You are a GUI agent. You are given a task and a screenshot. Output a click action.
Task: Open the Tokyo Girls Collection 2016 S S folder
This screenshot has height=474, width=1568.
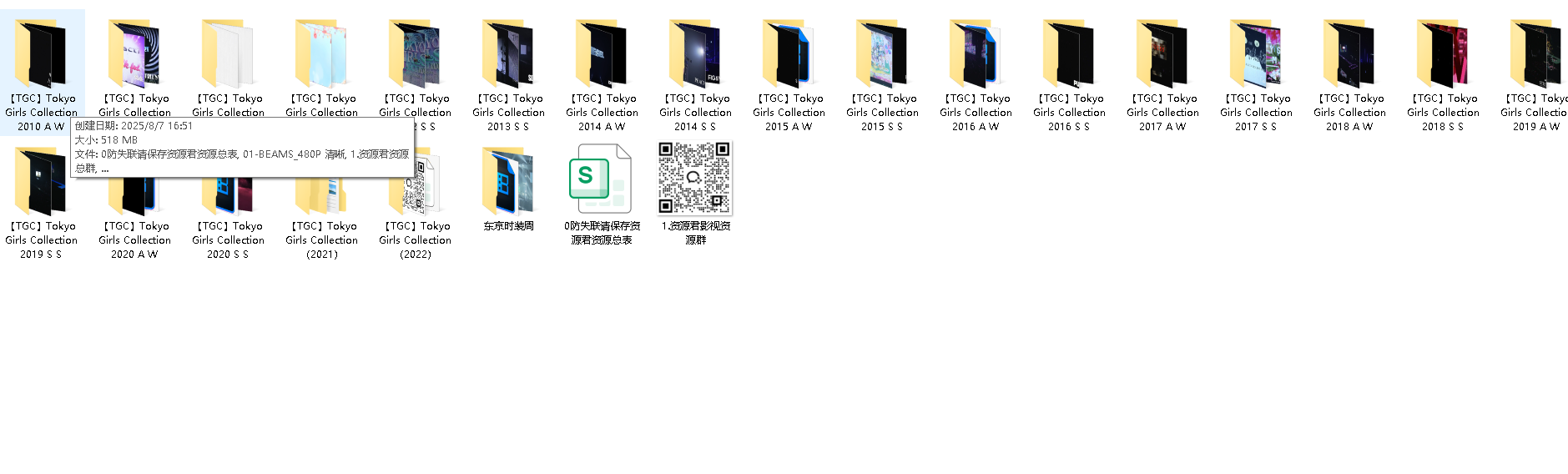pos(1069,55)
